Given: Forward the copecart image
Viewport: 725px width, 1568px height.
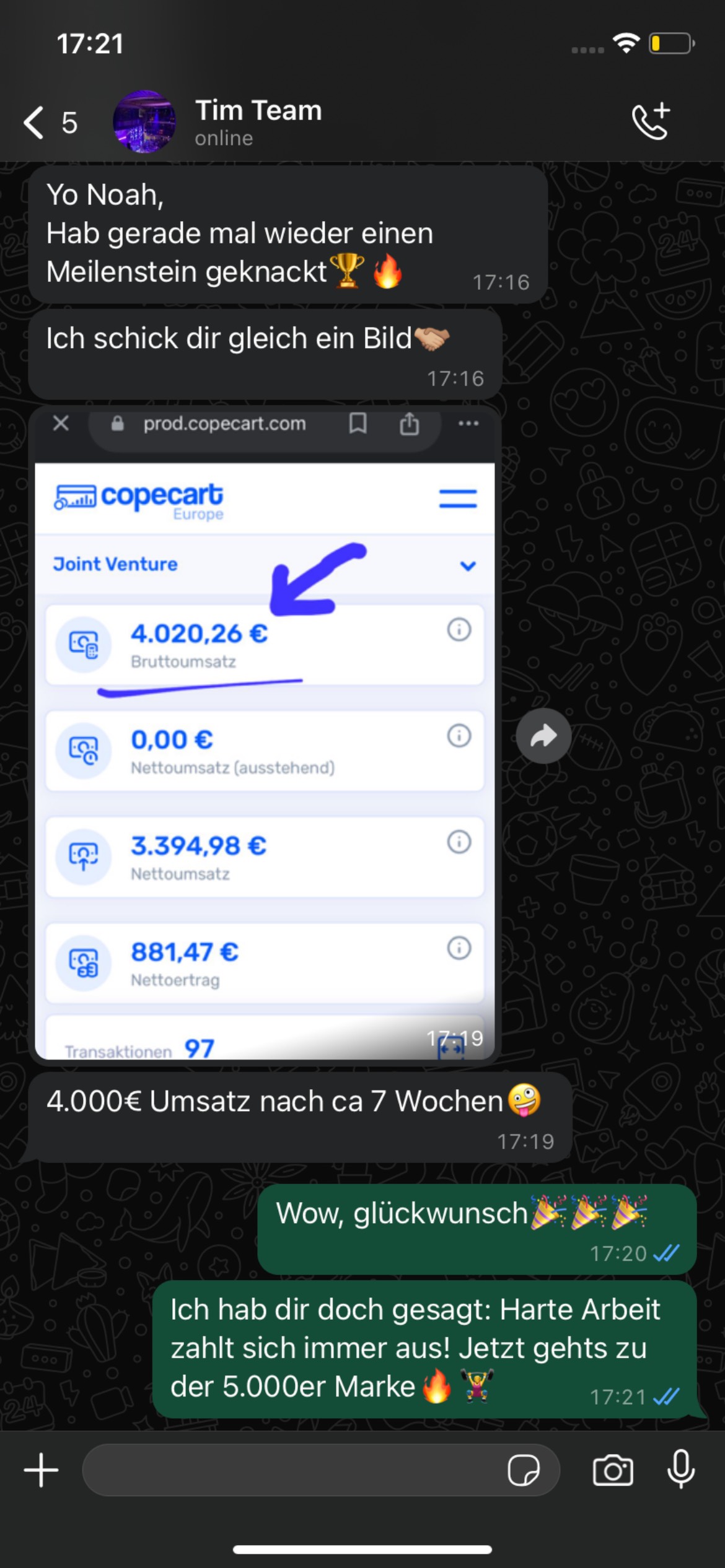Looking at the screenshot, I should (x=543, y=736).
